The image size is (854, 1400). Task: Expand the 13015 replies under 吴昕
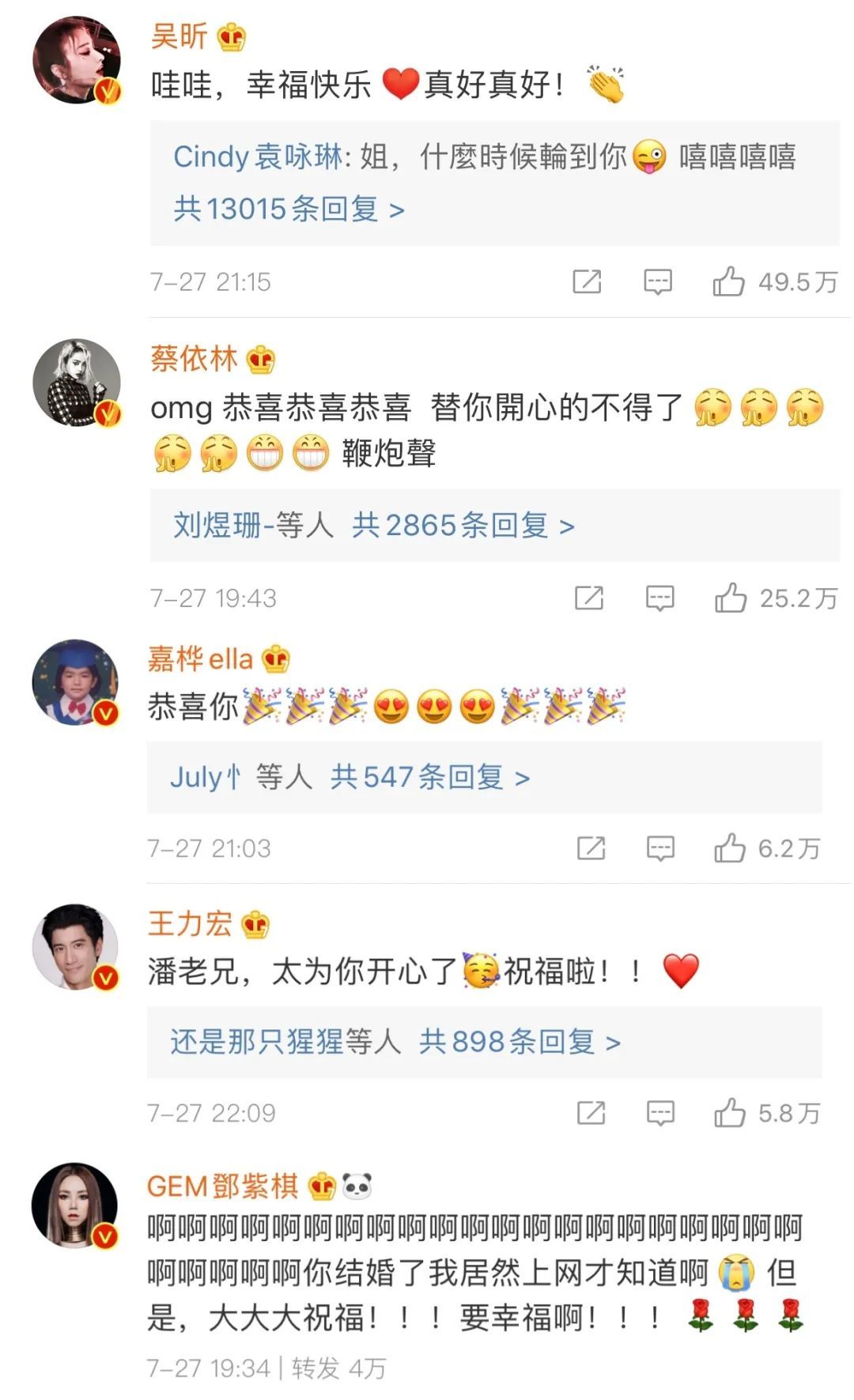[289, 209]
